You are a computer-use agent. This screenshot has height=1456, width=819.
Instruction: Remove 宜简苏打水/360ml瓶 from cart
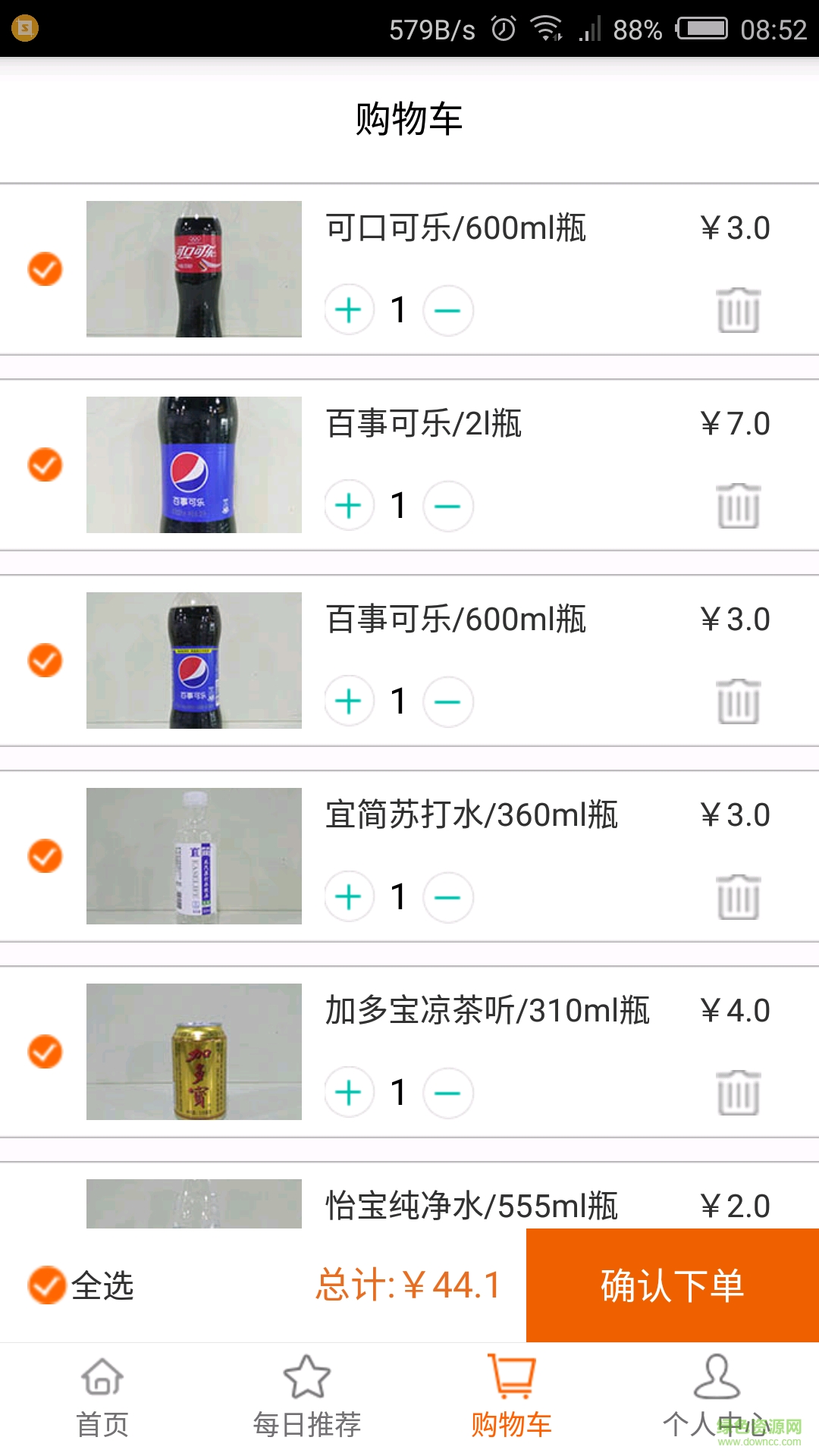click(738, 897)
